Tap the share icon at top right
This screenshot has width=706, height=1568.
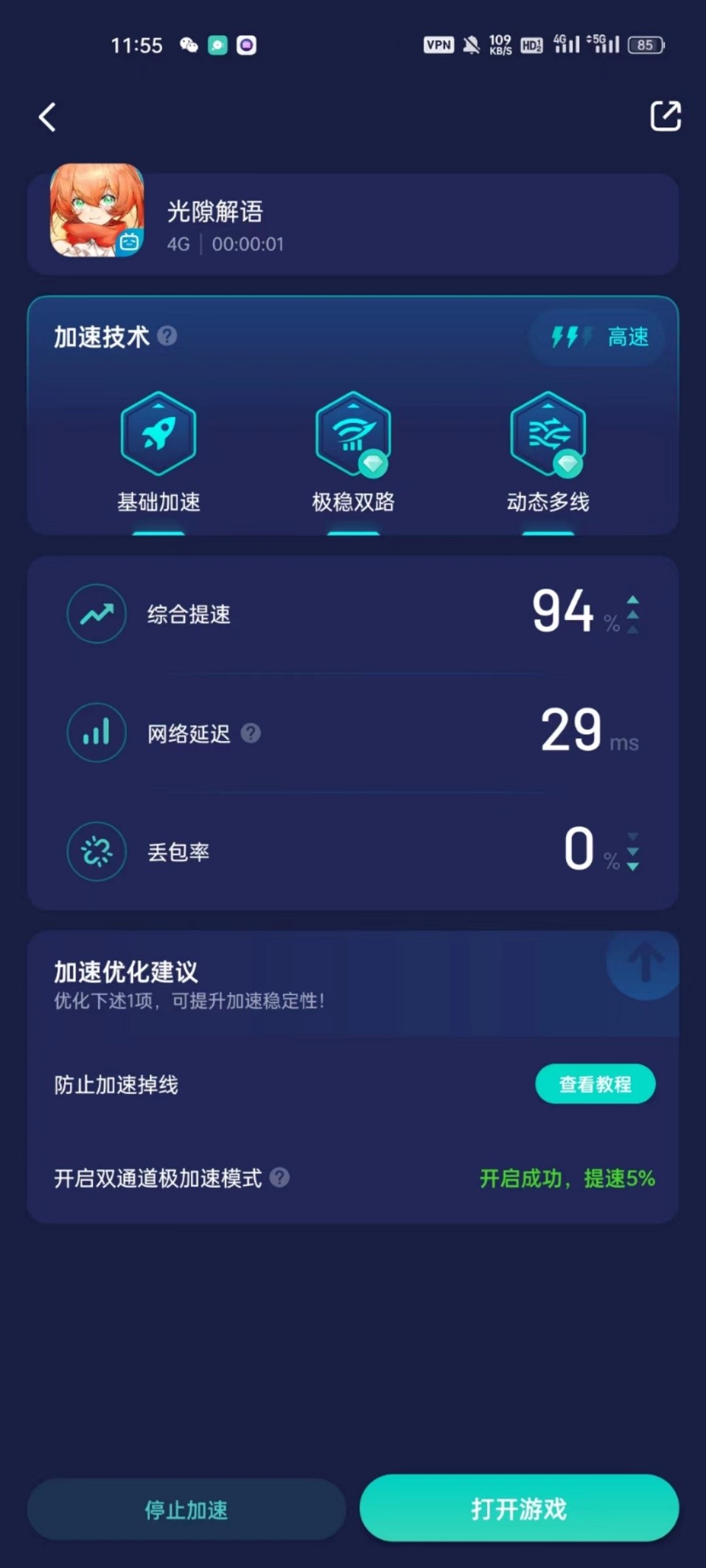665,116
